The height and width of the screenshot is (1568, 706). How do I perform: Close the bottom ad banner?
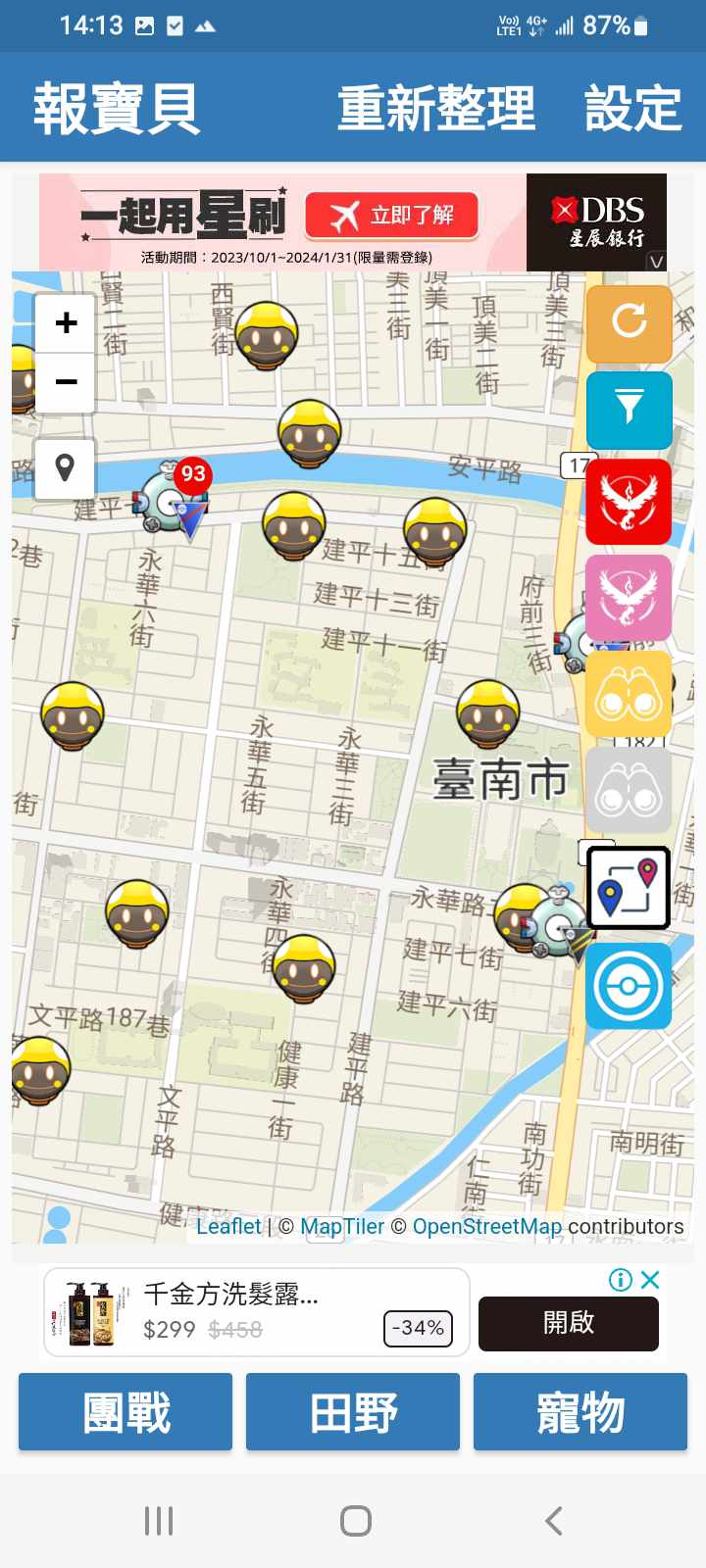click(649, 1280)
